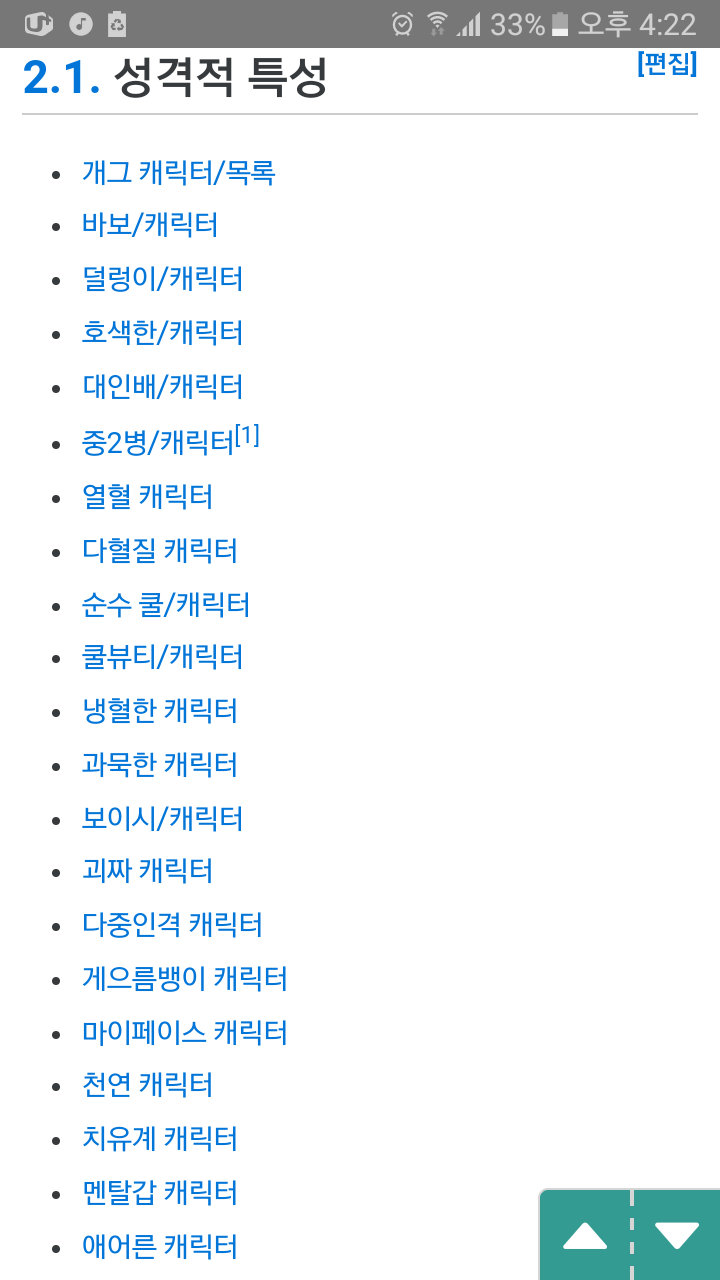Screen dimensions: 720x1280
Task: Open the 다중인격 캐릭터 link
Action: [172, 925]
